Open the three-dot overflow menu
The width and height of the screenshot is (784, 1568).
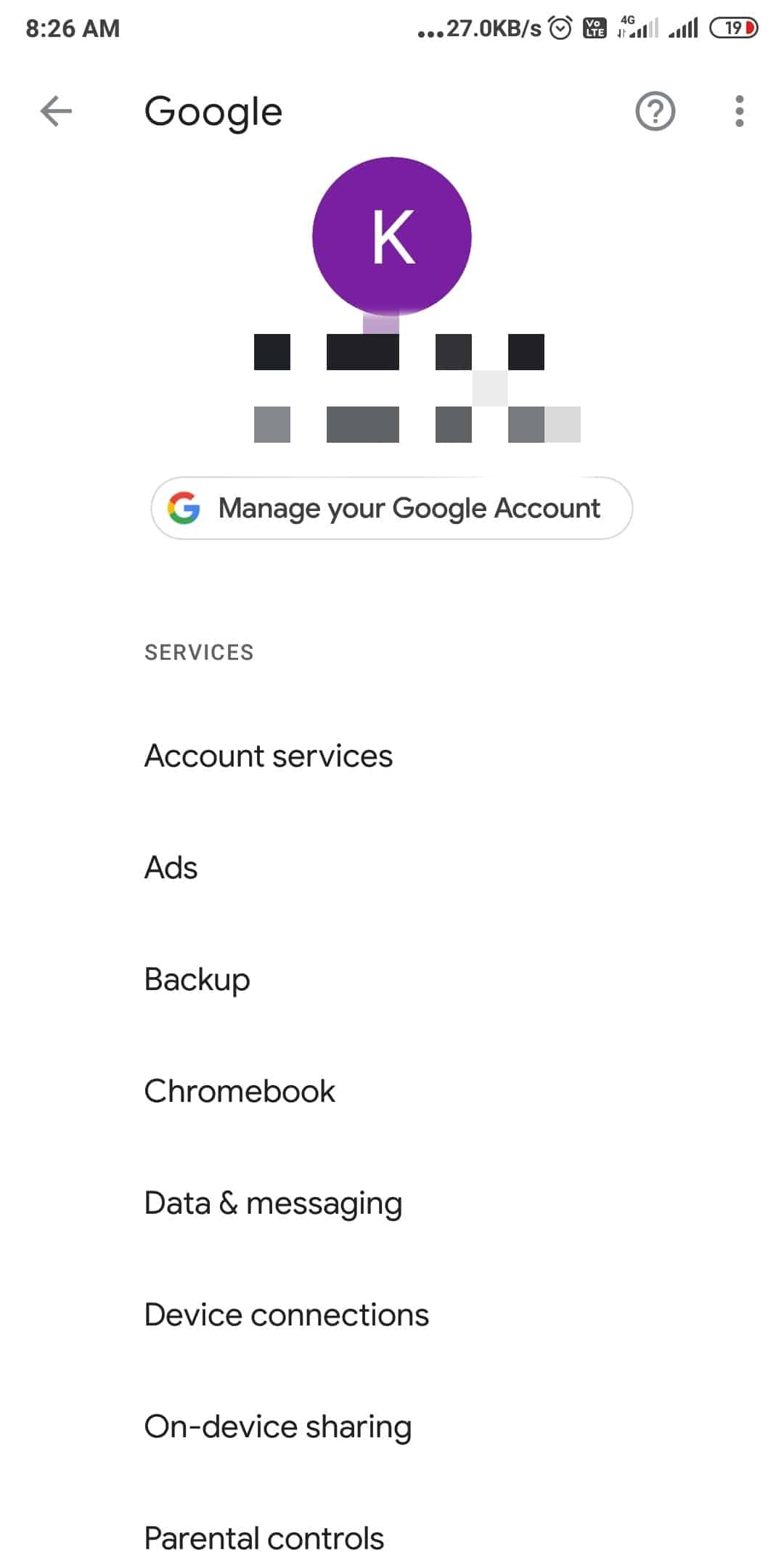tap(739, 111)
